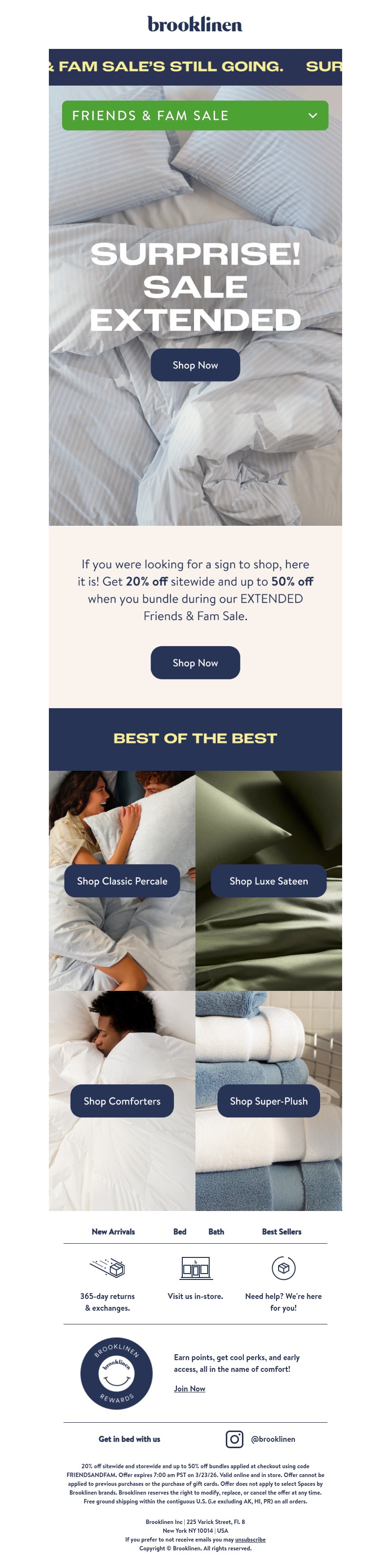Join Now for Brooklinen Rewards
The width and height of the screenshot is (391, 1568).
tap(189, 1389)
